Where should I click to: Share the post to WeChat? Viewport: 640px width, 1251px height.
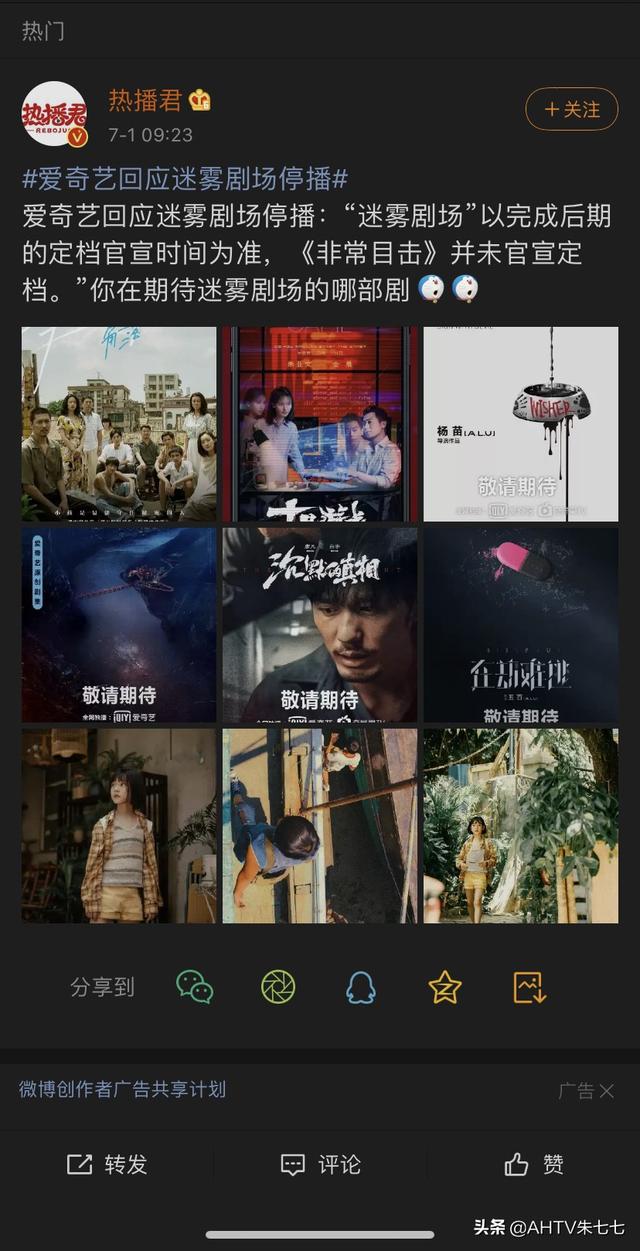194,987
